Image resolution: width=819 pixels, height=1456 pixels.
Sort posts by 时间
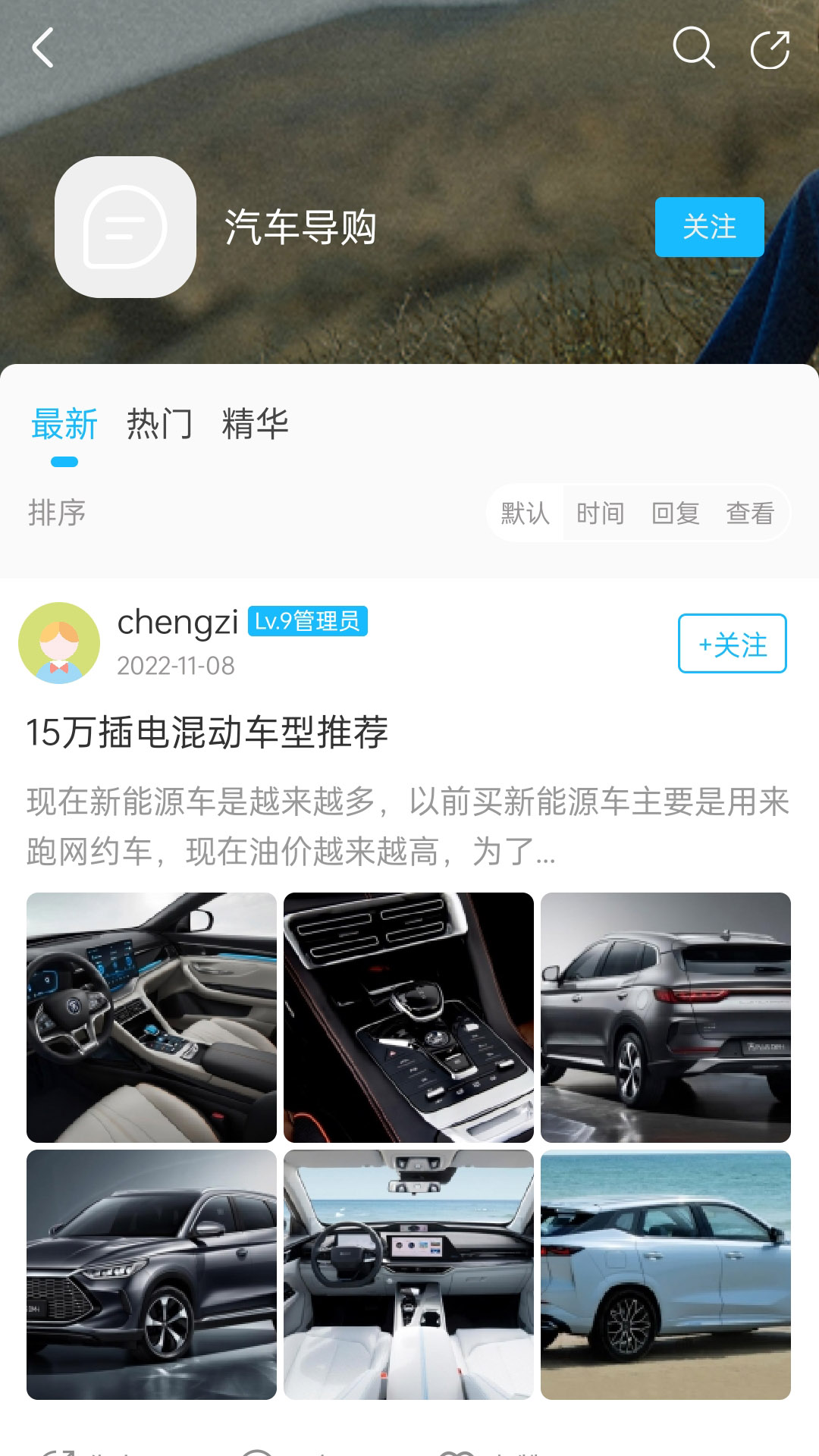click(600, 513)
